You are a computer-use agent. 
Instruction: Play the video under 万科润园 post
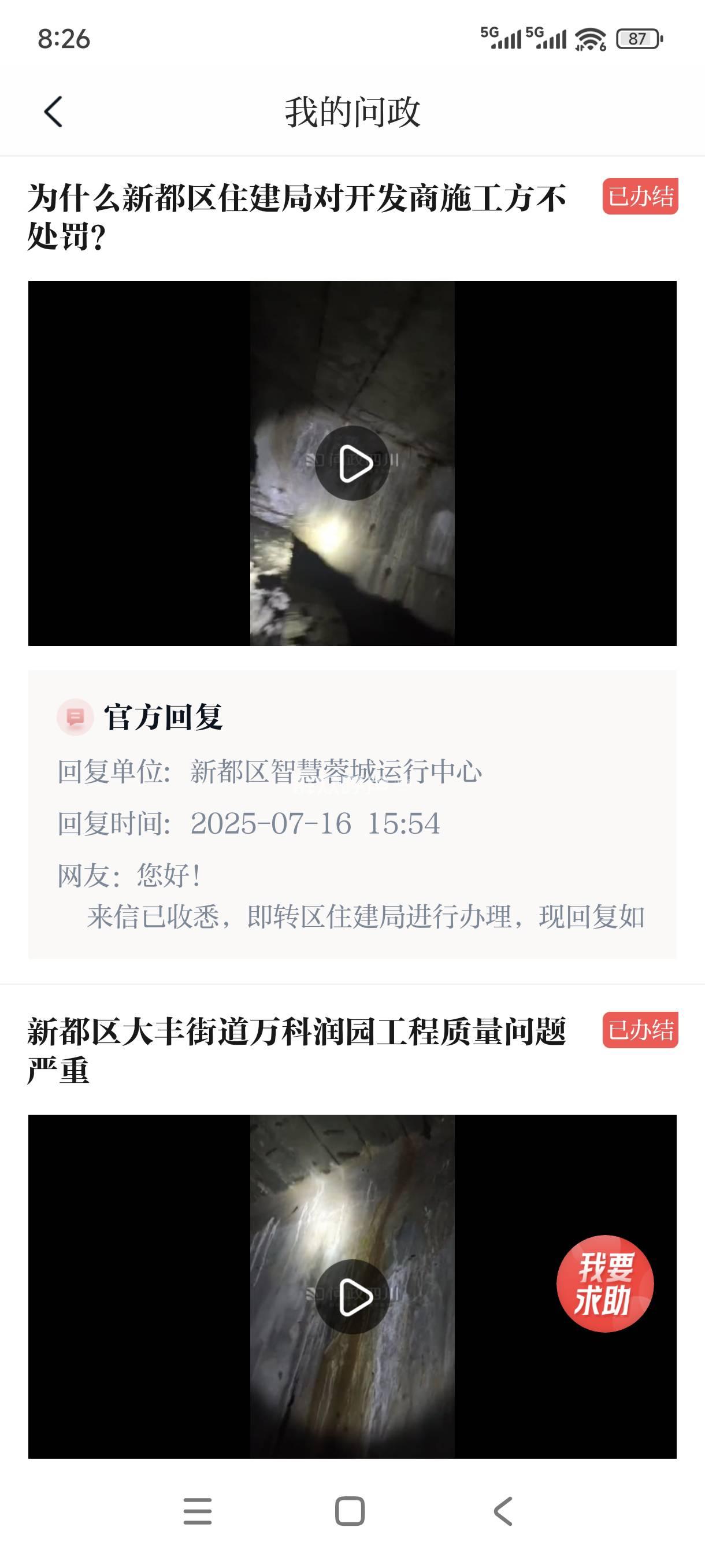point(351,1296)
